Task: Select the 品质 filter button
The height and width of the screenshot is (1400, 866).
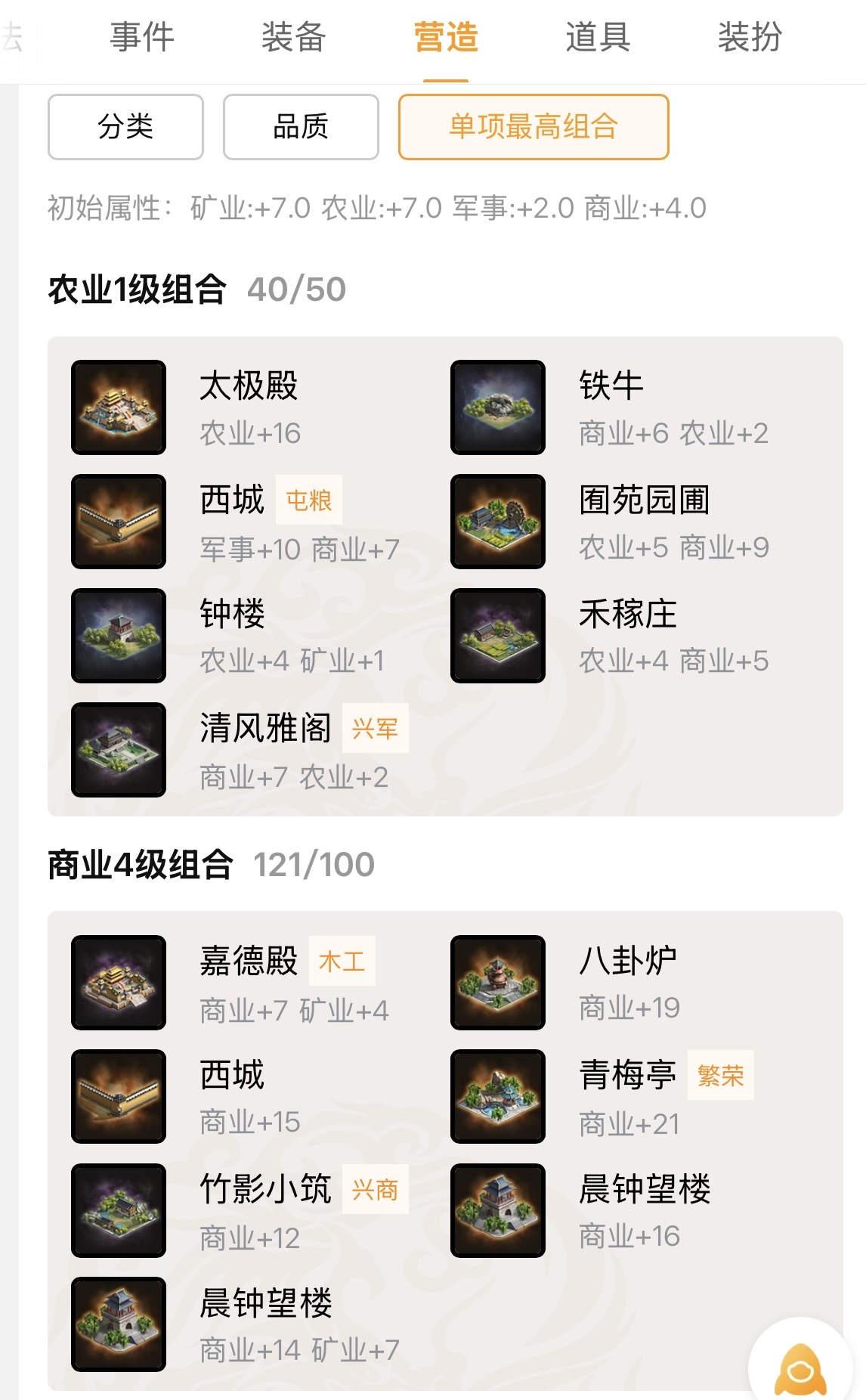Action: point(301,127)
